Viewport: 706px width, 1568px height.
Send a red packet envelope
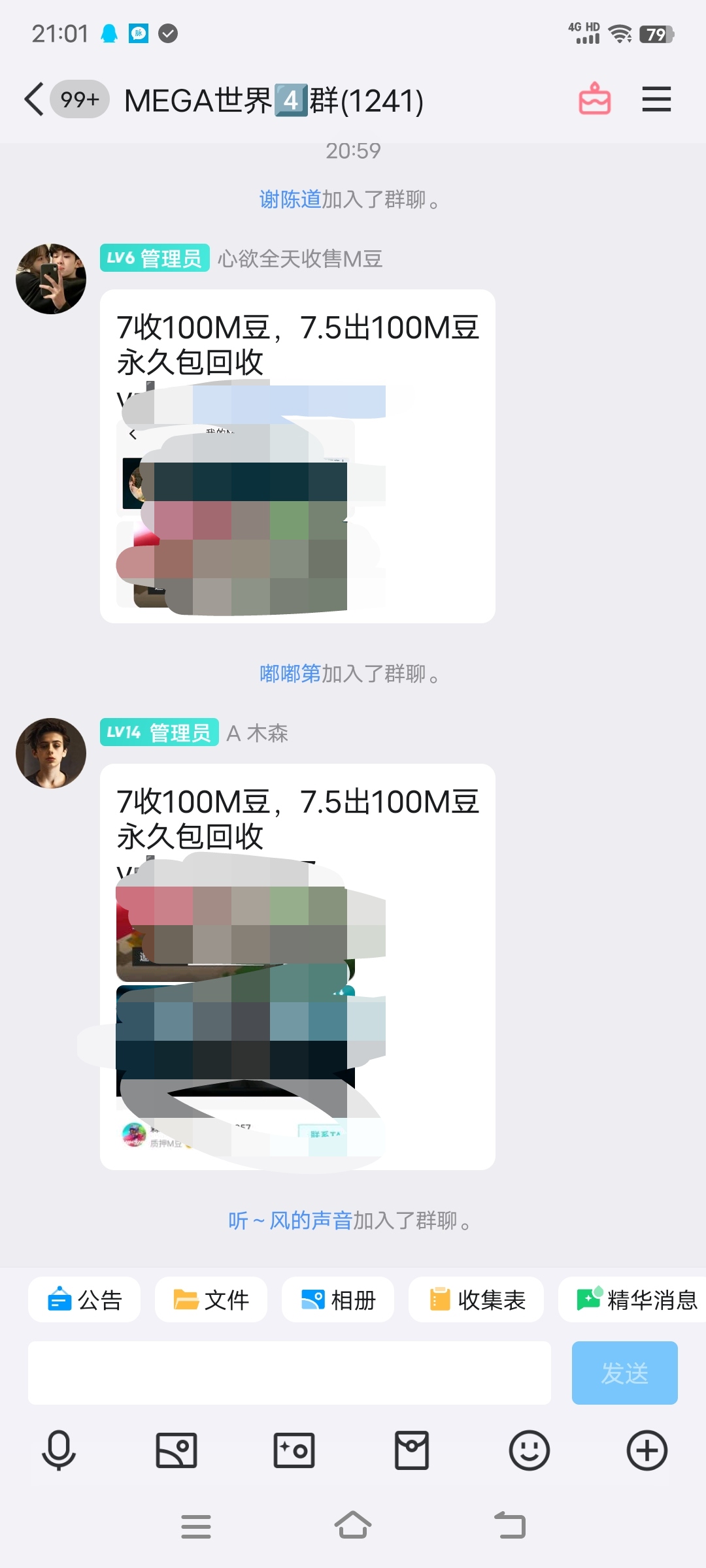pos(412,1450)
